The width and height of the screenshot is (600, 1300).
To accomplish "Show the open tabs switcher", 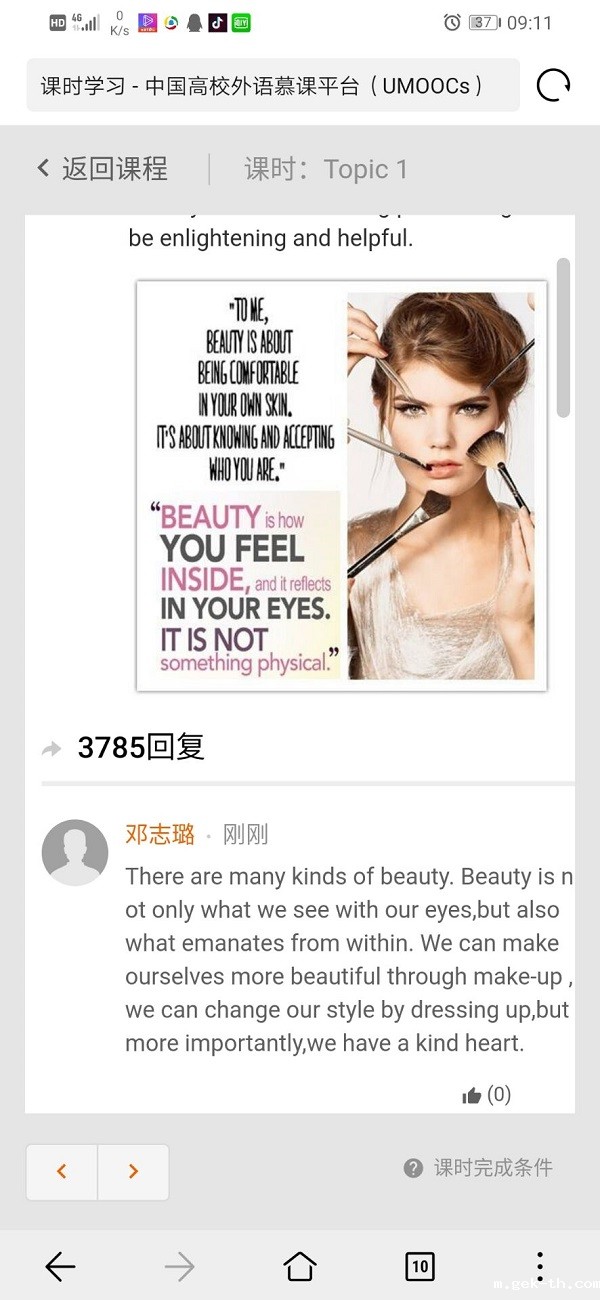I will coord(420,1266).
